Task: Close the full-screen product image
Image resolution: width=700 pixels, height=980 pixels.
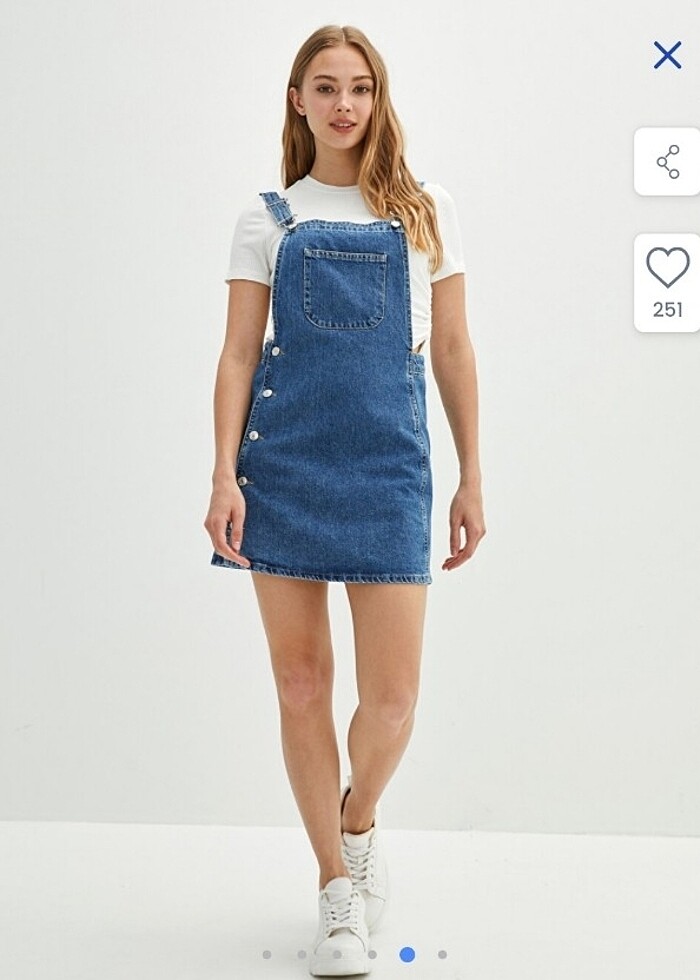Action: pos(667,55)
